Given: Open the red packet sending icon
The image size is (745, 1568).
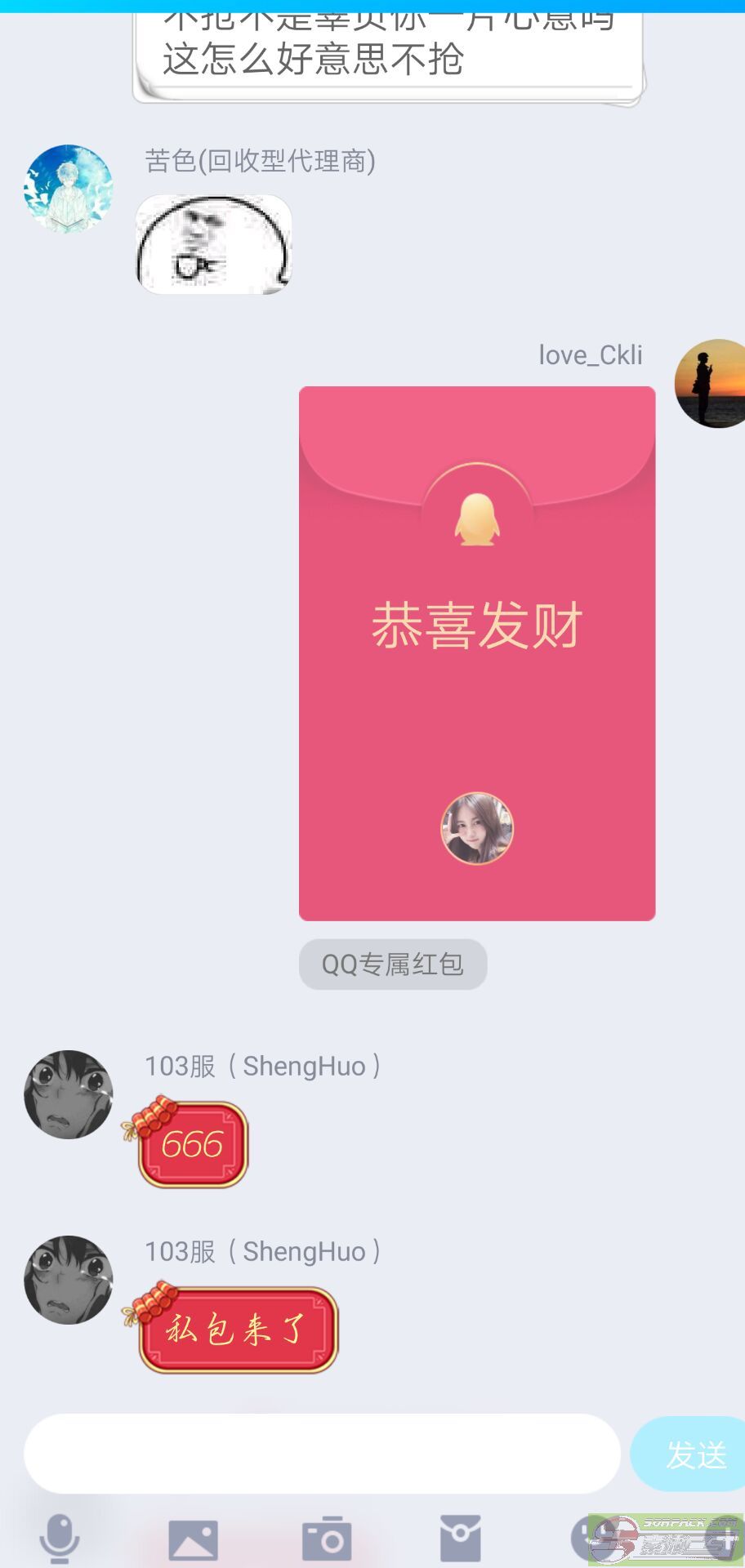Looking at the screenshot, I should [461, 1539].
